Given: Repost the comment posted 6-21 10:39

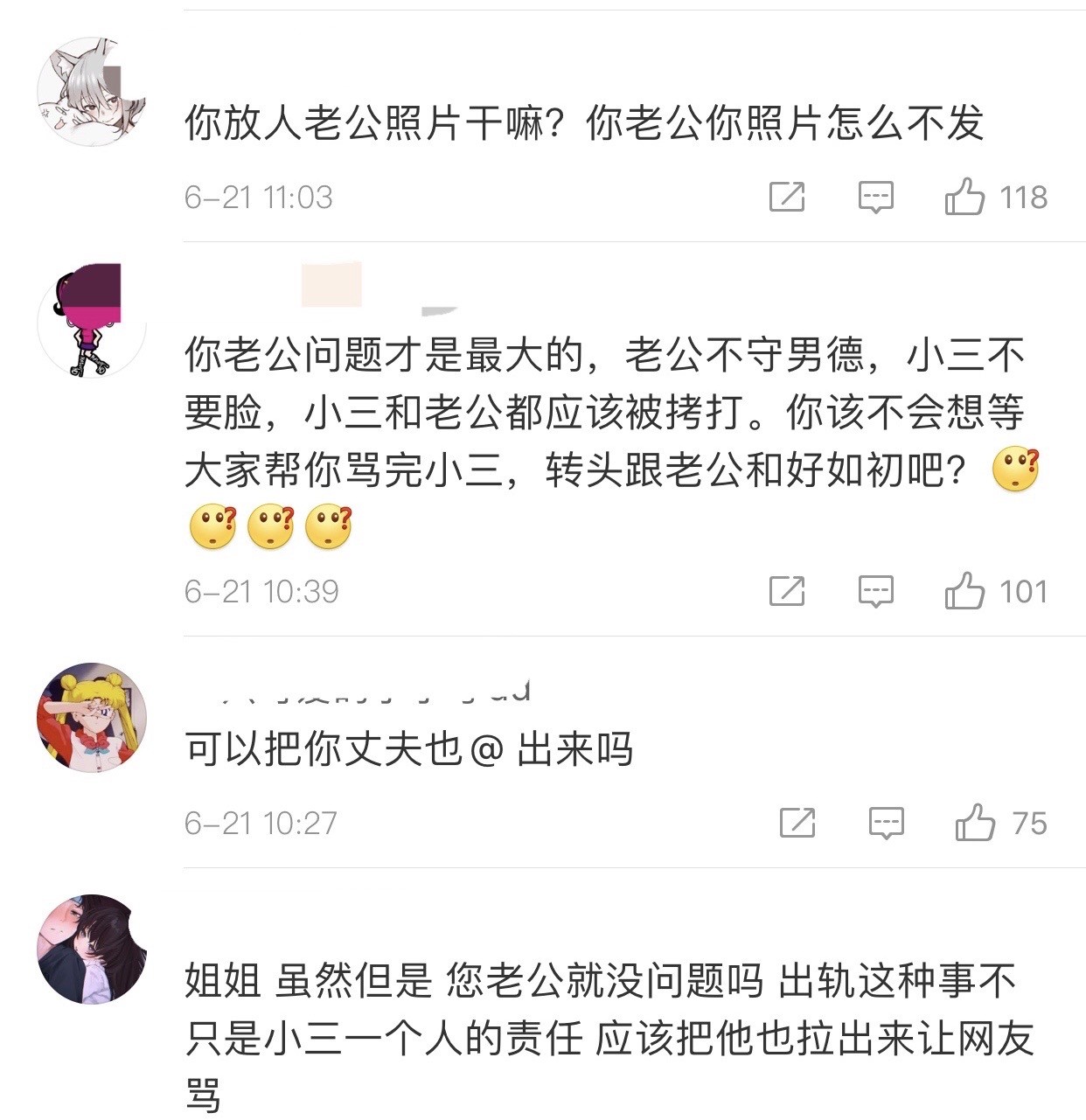Looking at the screenshot, I should [786, 591].
